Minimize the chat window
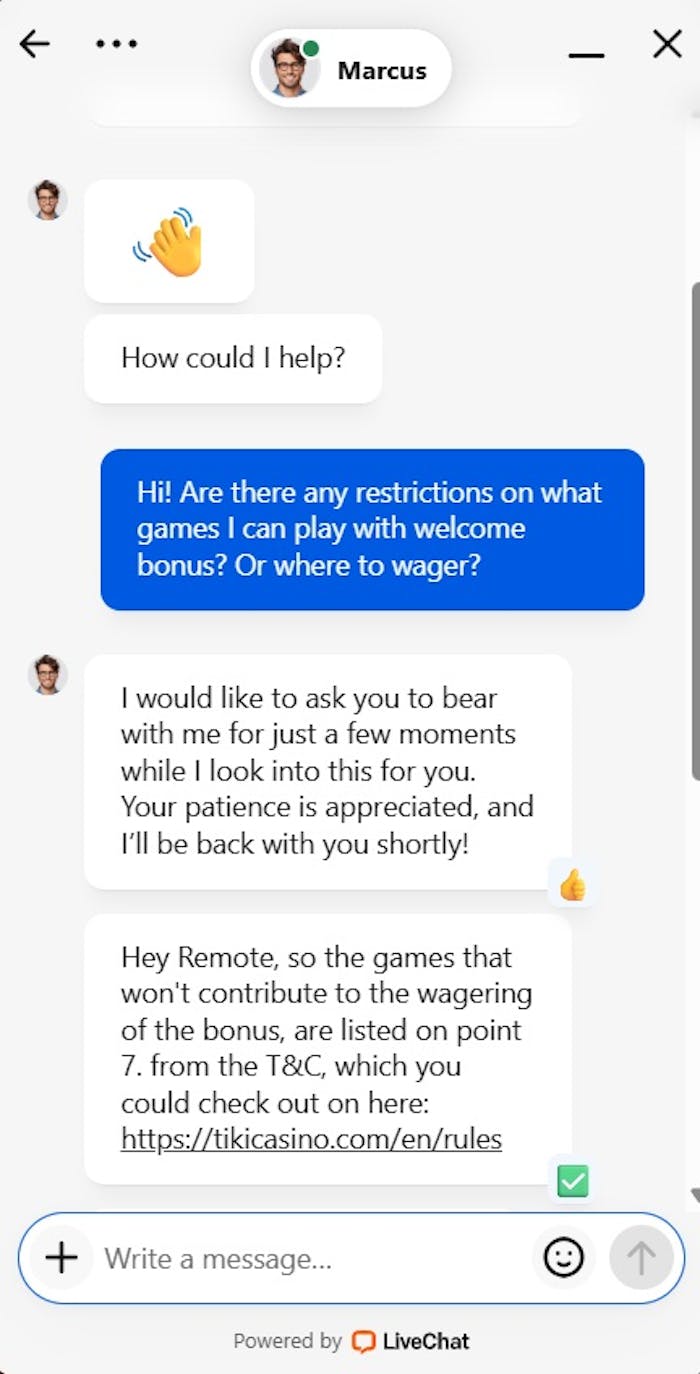This screenshot has height=1374, width=700. (586, 52)
